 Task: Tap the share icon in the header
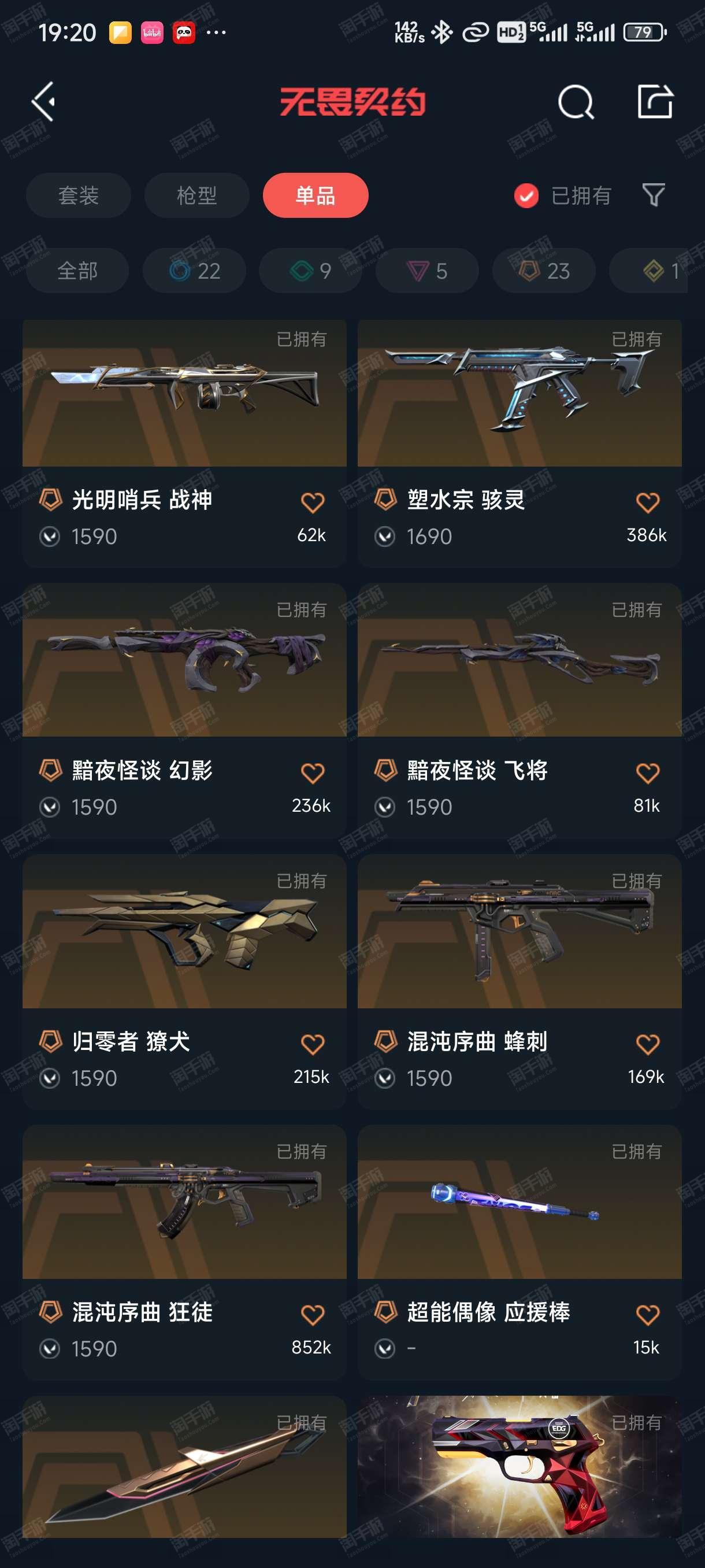tap(655, 101)
